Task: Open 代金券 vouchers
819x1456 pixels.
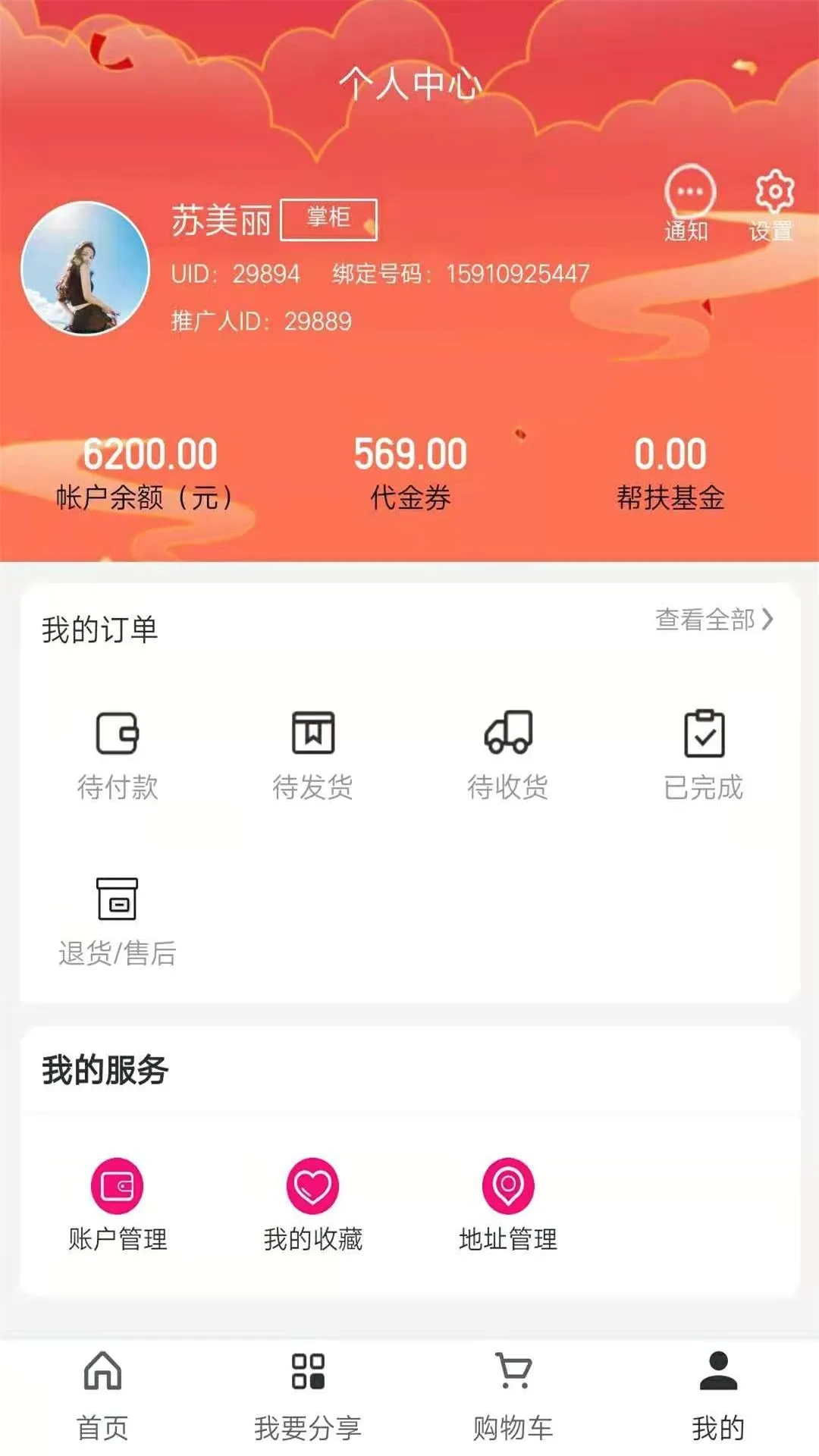Action: tap(410, 473)
